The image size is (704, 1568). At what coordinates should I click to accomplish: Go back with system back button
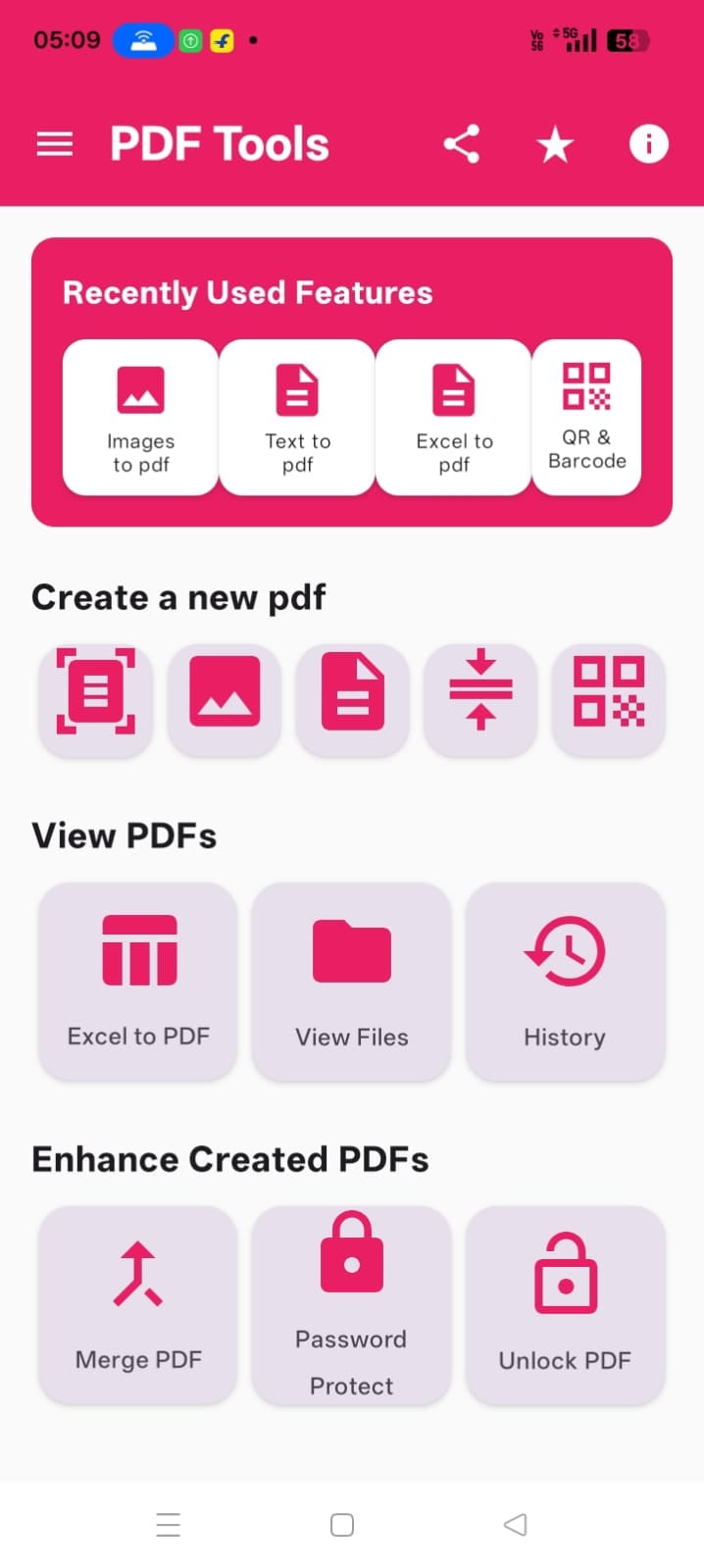pyautogui.click(x=515, y=1524)
